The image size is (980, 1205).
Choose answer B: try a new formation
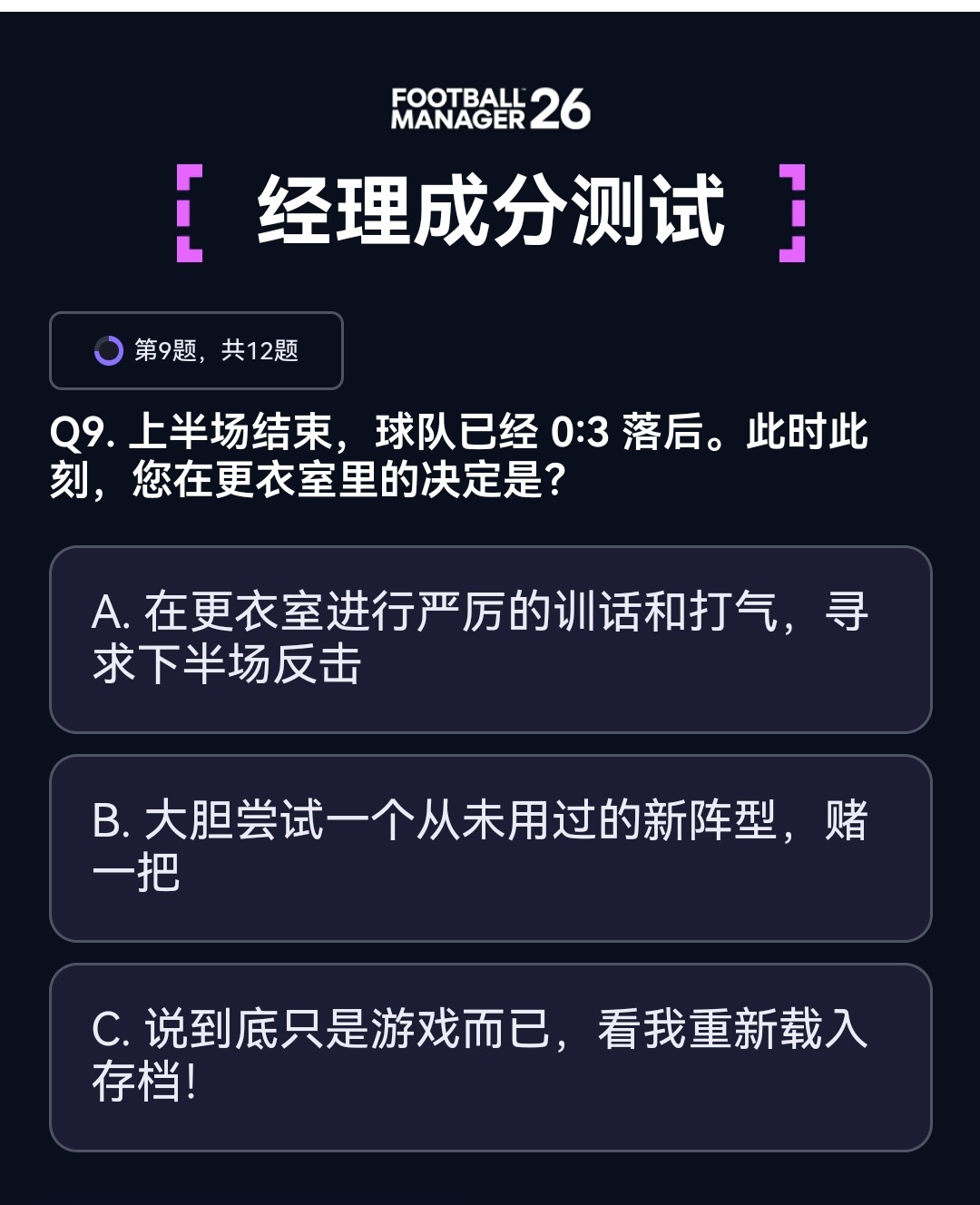coord(490,847)
